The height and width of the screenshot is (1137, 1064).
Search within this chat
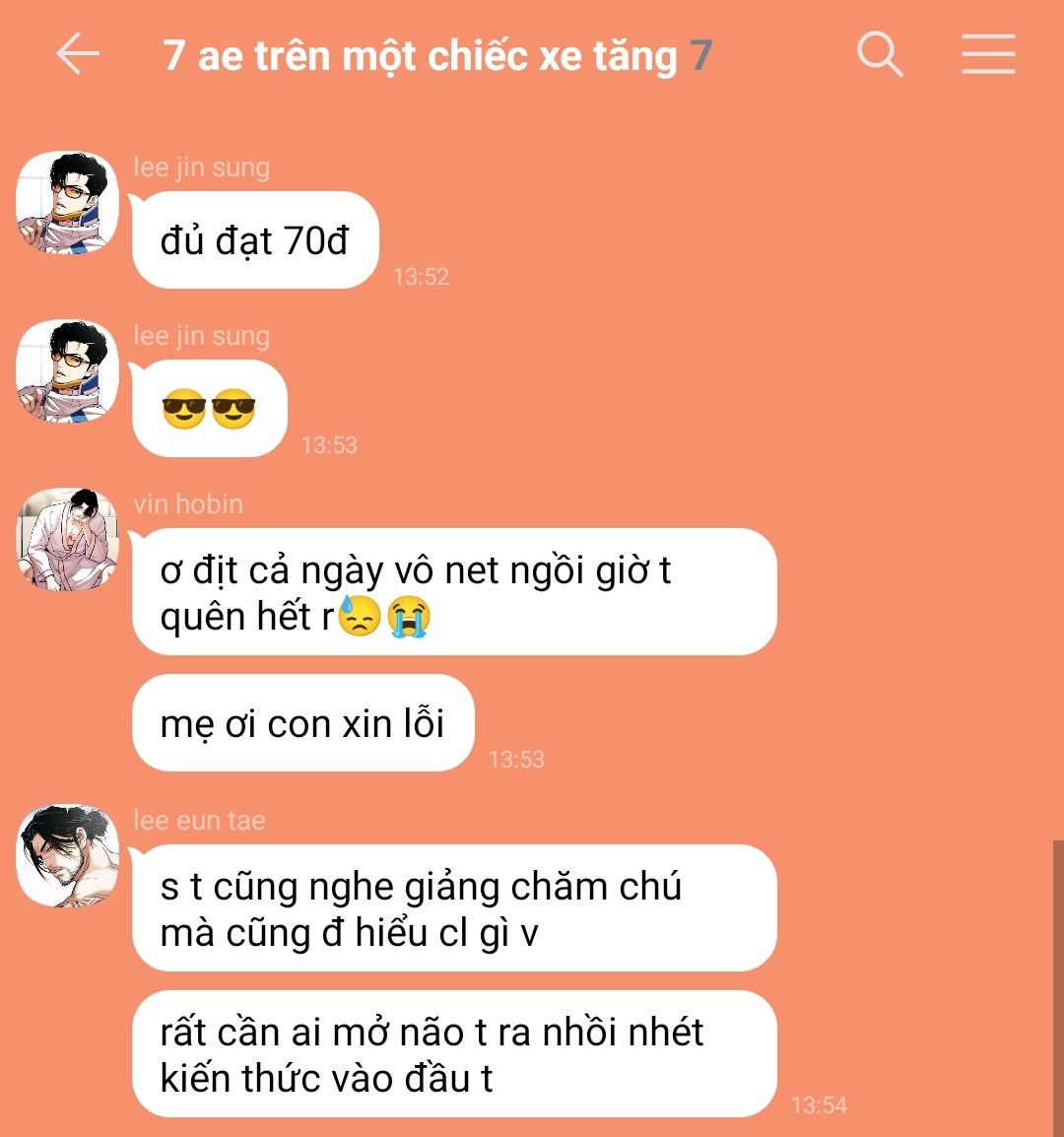coord(880,54)
